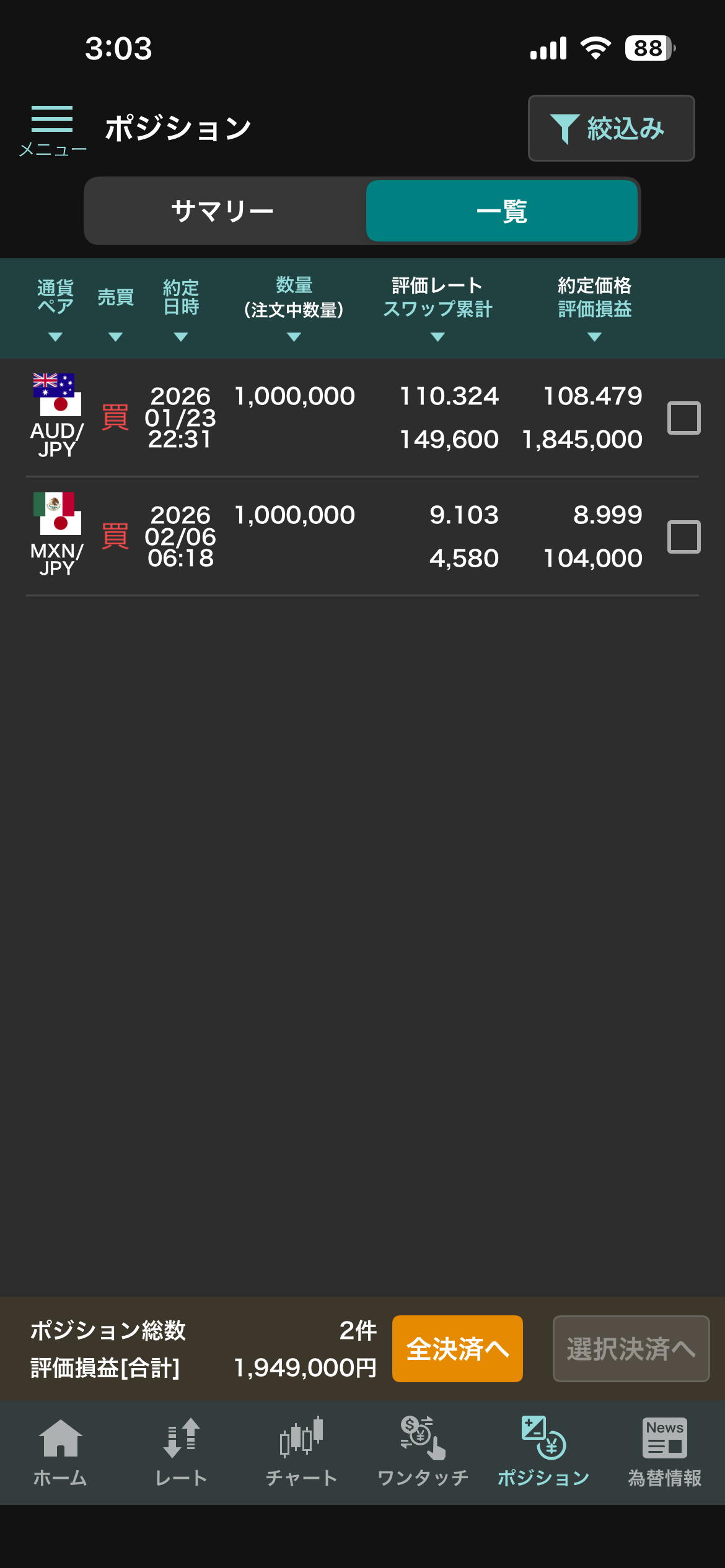725x1568 pixels.
Task: Sort by 約定価格 評価損益 column
Action: (x=594, y=308)
